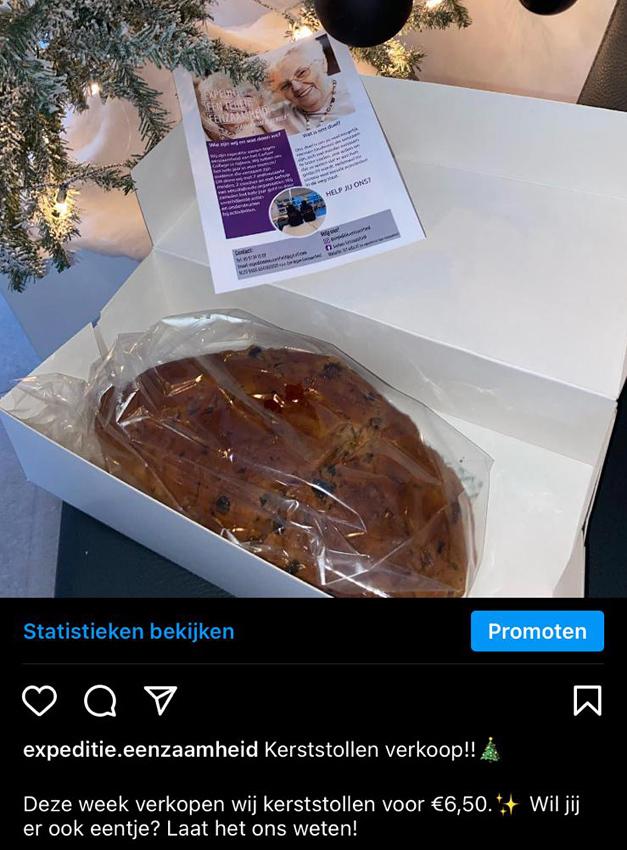Open comments on this post
The height and width of the screenshot is (850, 627).
(100, 700)
